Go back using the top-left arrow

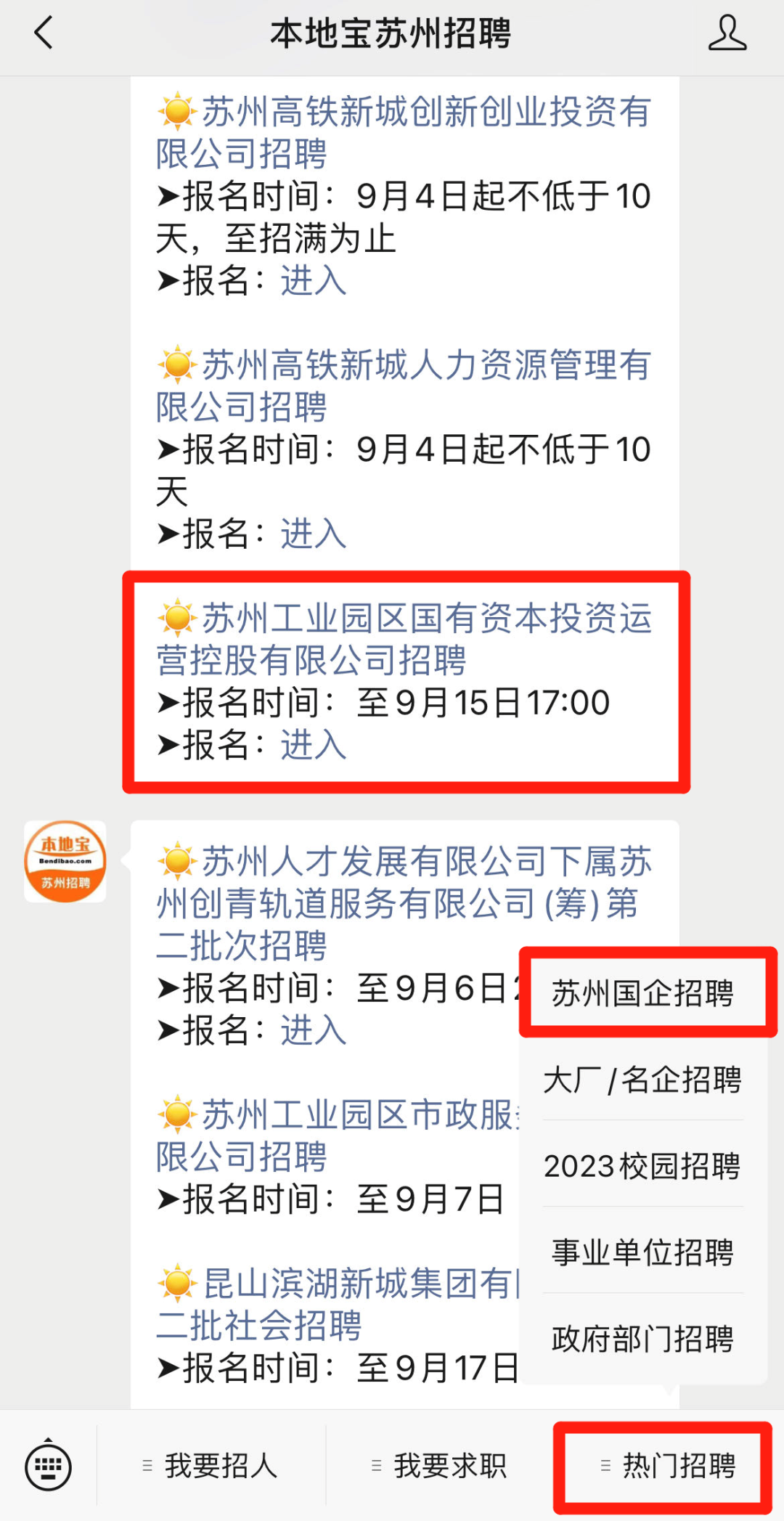click(x=44, y=33)
